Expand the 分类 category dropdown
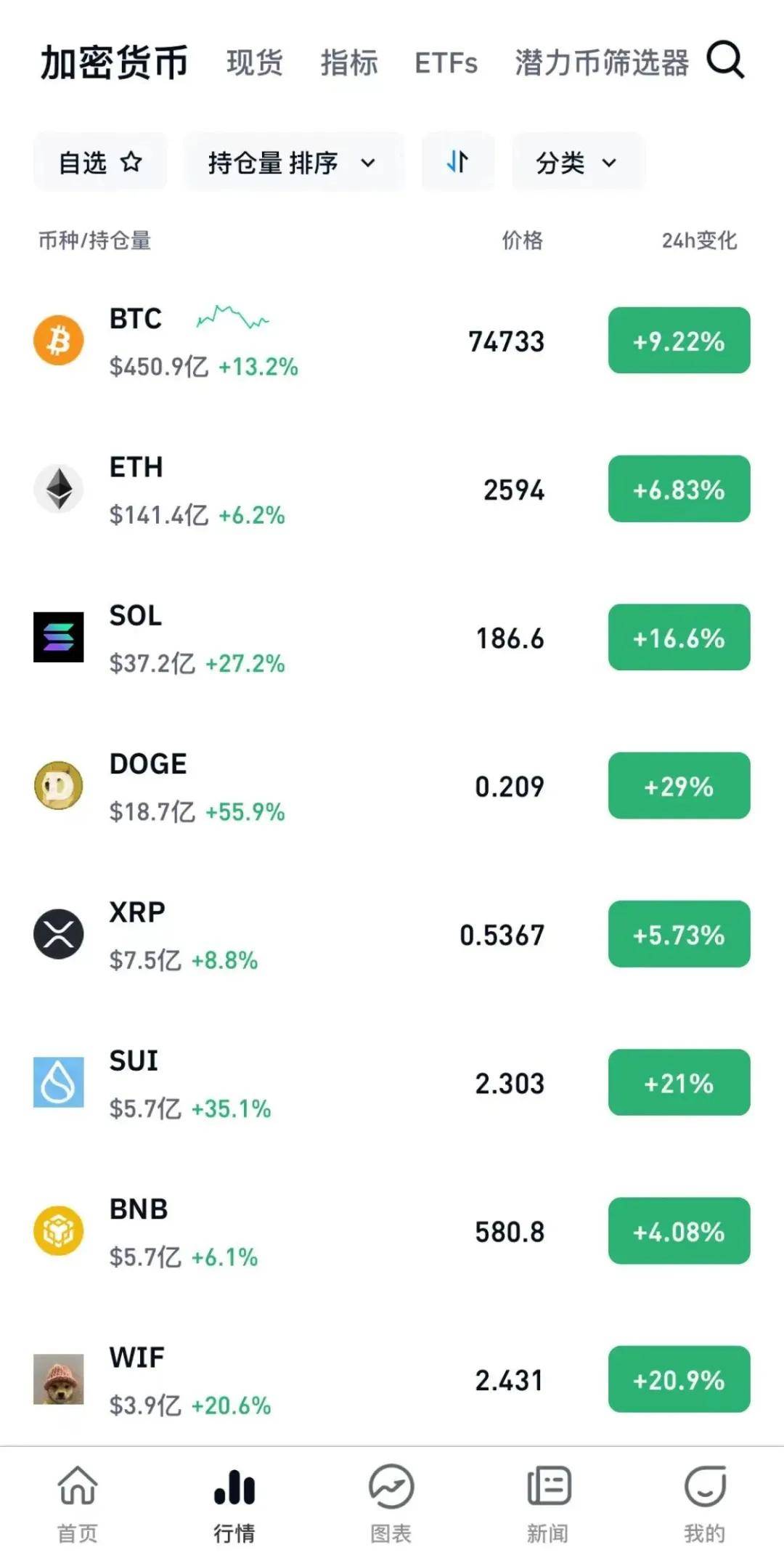 (x=577, y=162)
